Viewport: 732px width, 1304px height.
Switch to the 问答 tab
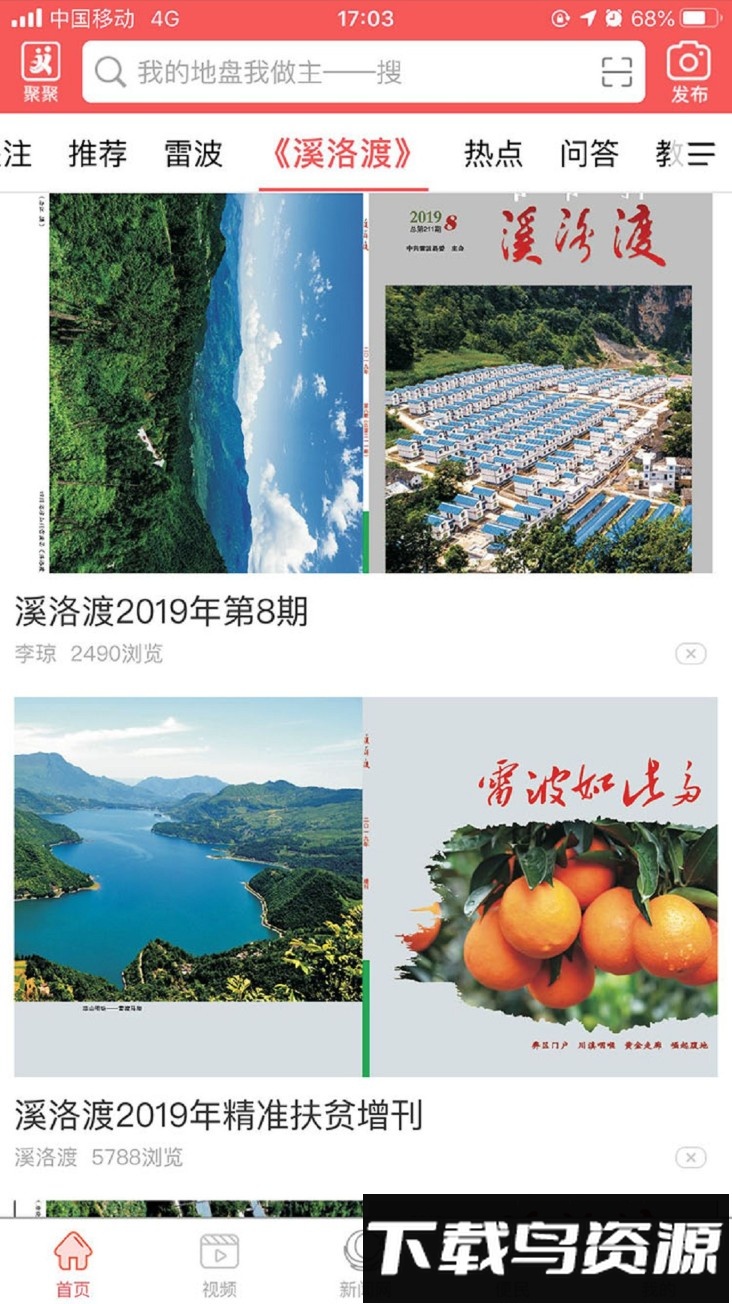pos(589,153)
